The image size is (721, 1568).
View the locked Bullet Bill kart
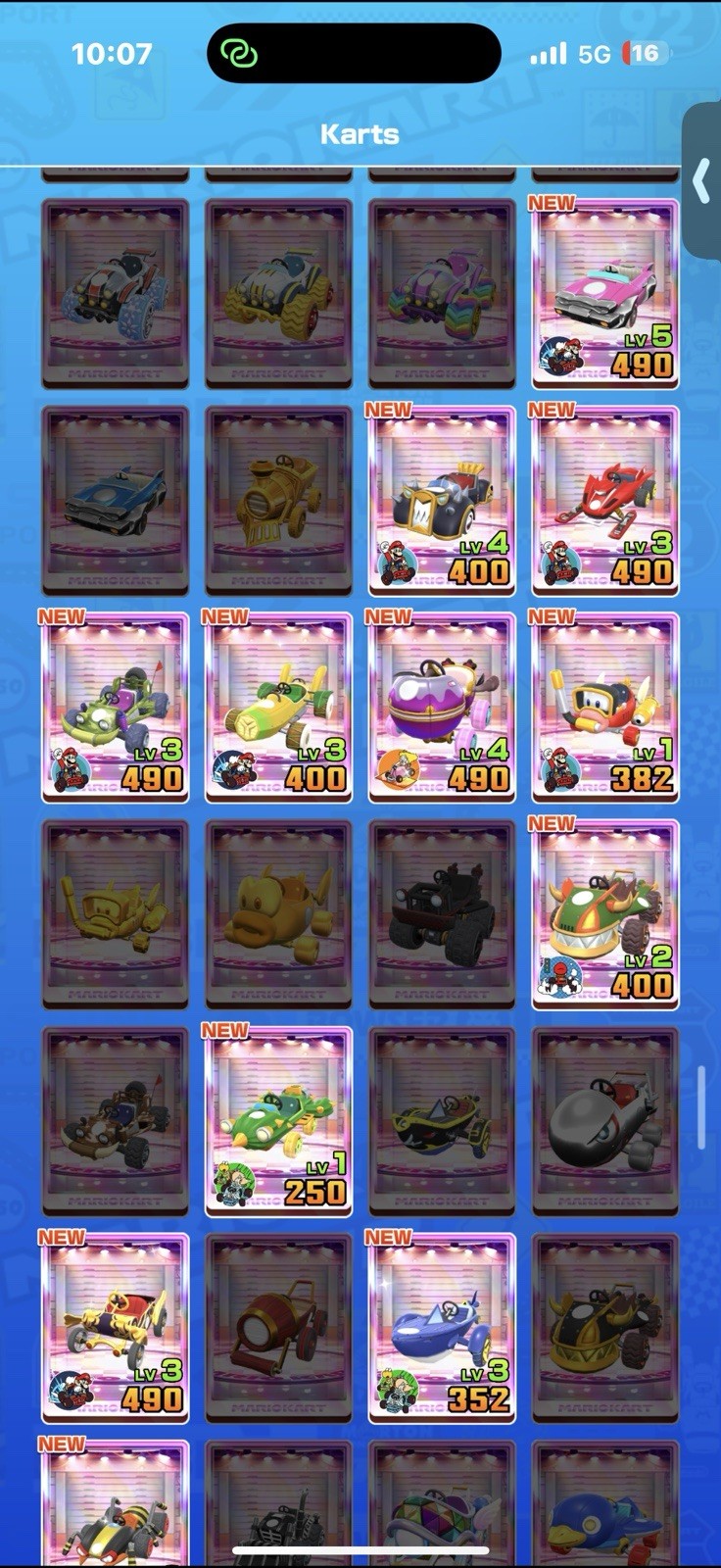605,1121
